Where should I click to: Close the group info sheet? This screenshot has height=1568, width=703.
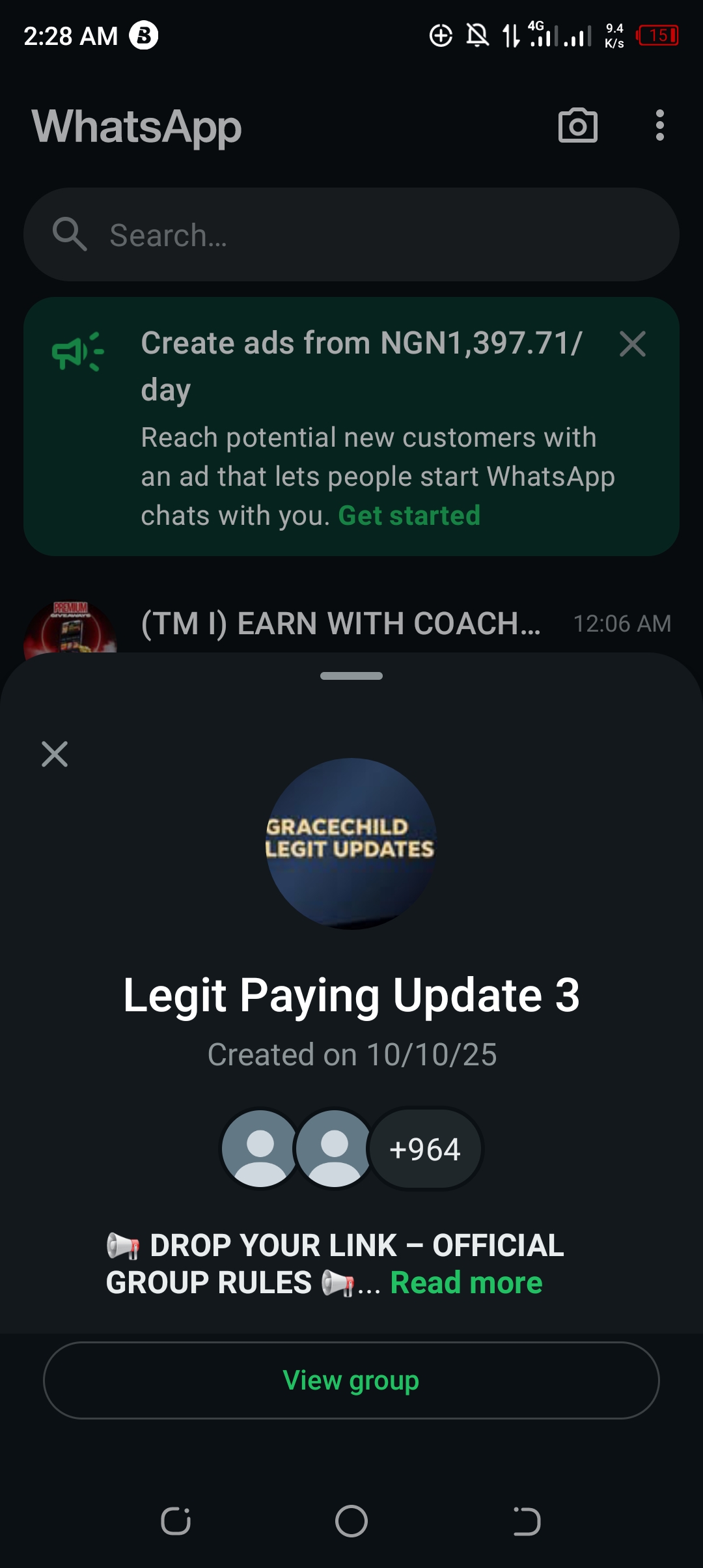coord(55,754)
